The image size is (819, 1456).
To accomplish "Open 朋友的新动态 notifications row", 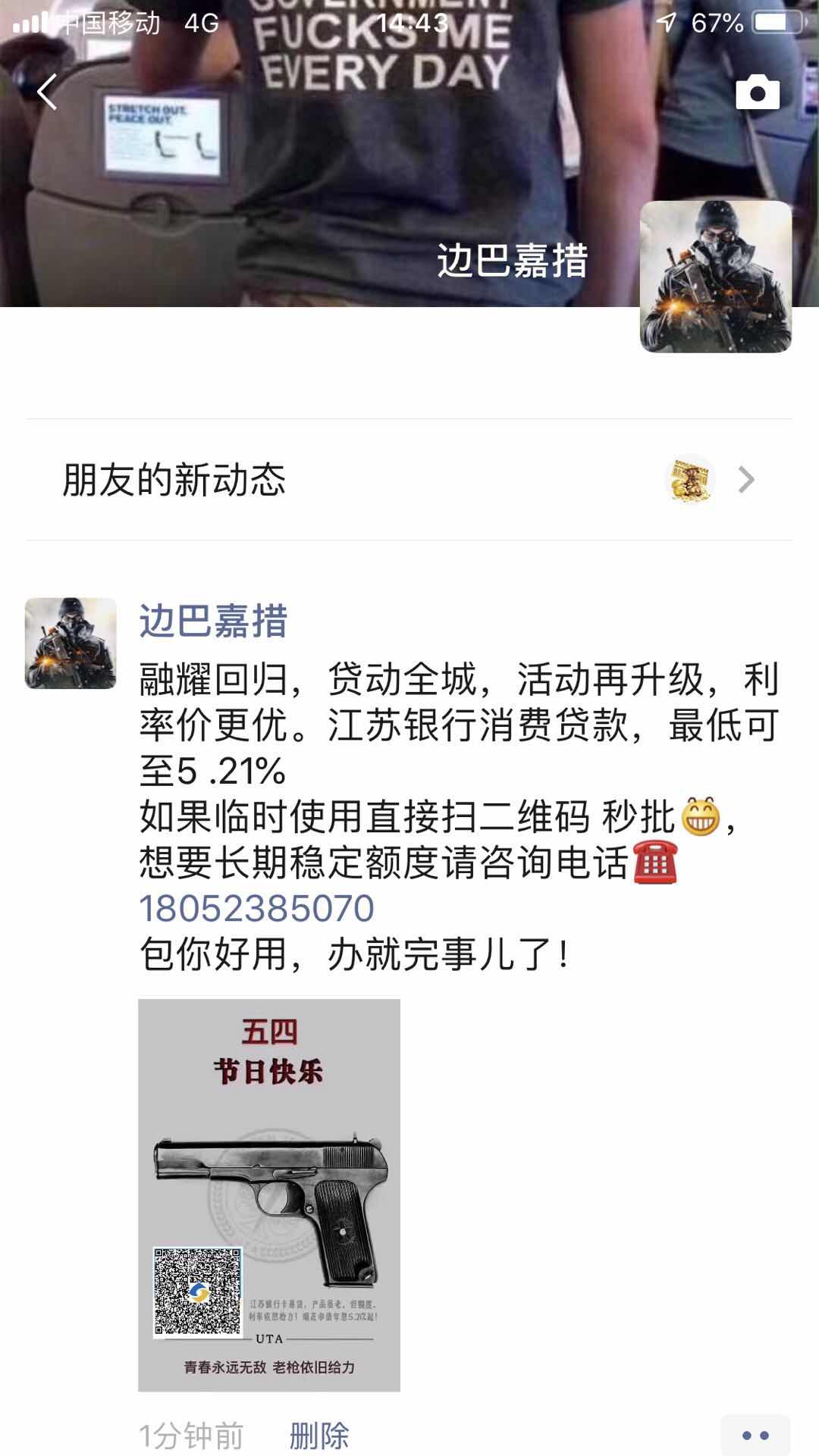I will tap(409, 480).
